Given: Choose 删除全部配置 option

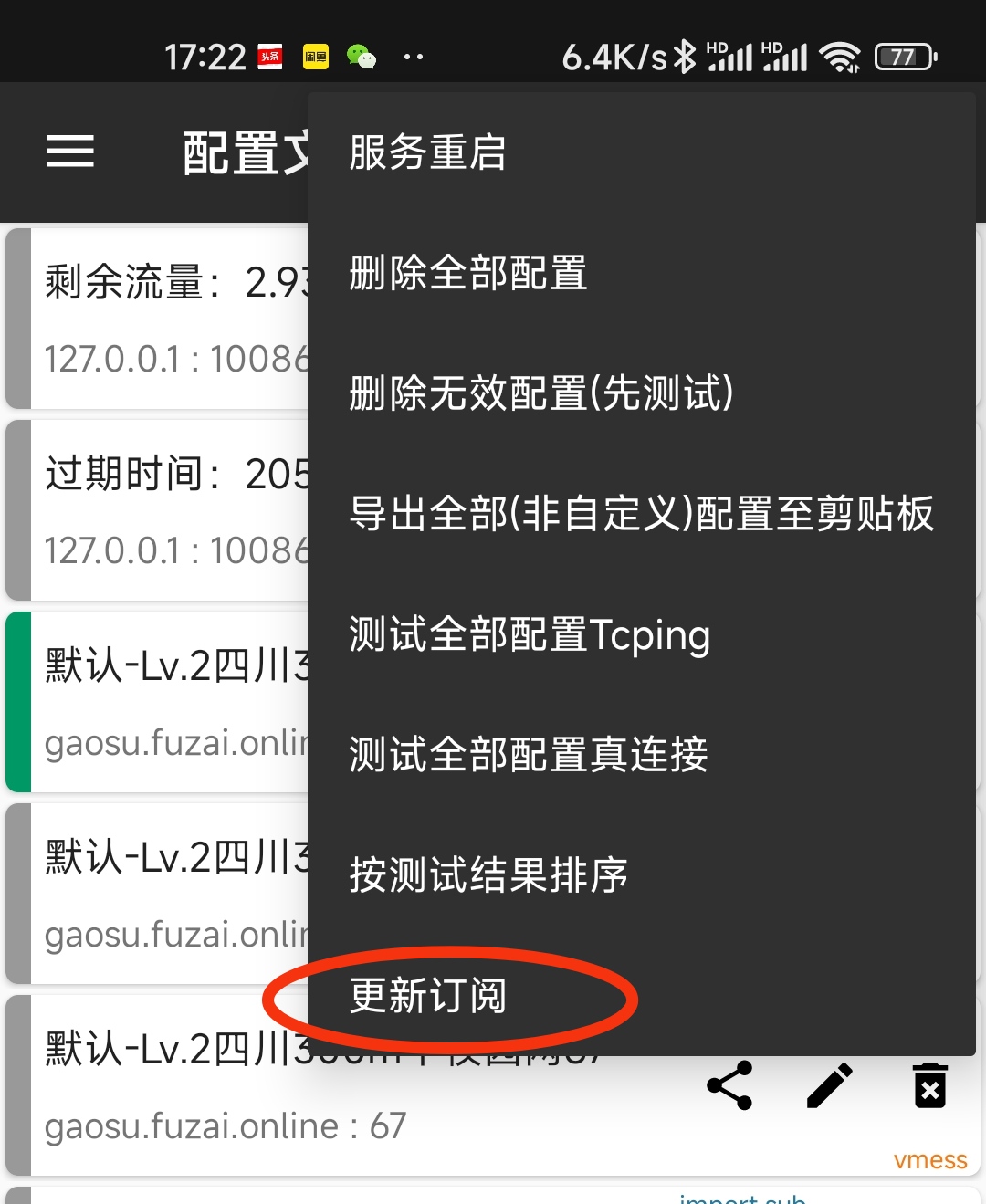Looking at the screenshot, I should (x=468, y=273).
